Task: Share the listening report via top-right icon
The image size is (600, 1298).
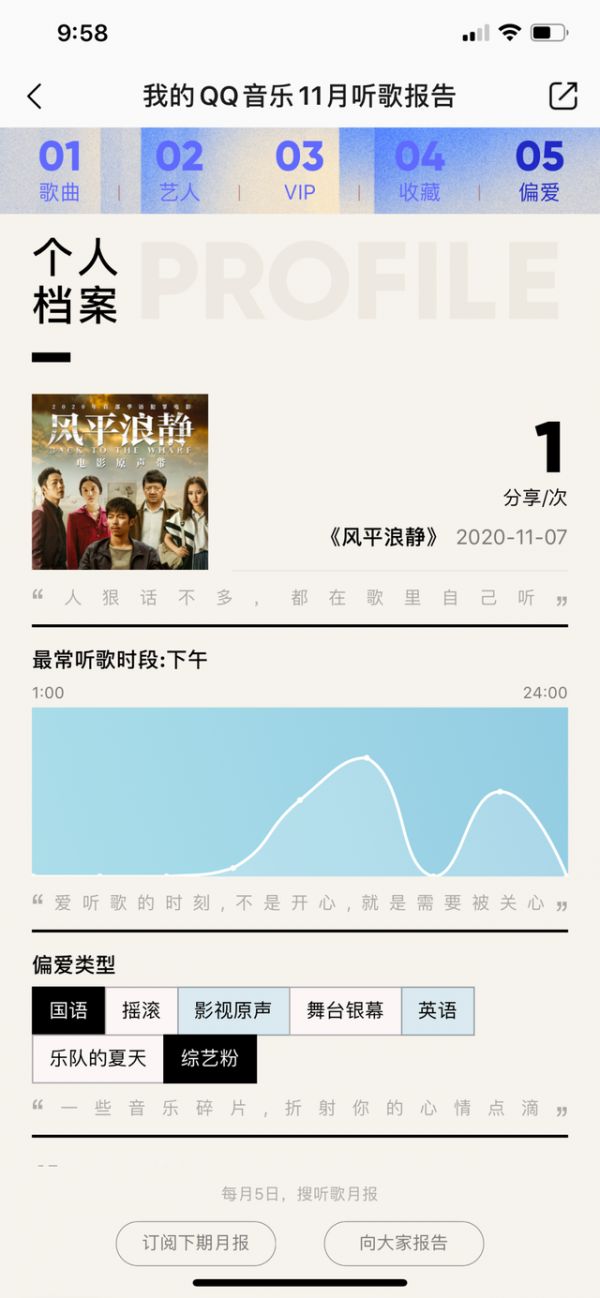Action: [x=563, y=96]
